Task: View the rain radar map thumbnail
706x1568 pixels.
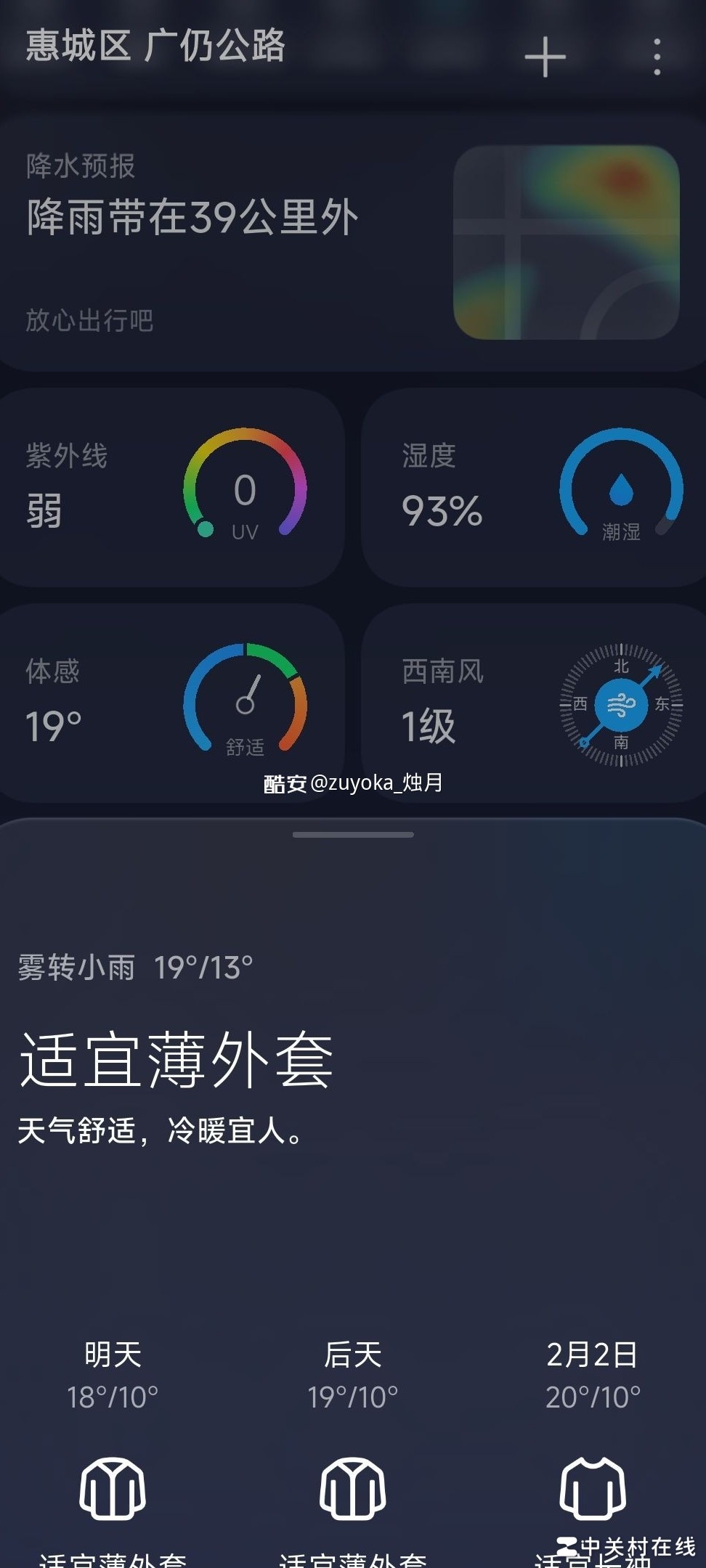Action: pyautogui.click(x=566, y=242)
